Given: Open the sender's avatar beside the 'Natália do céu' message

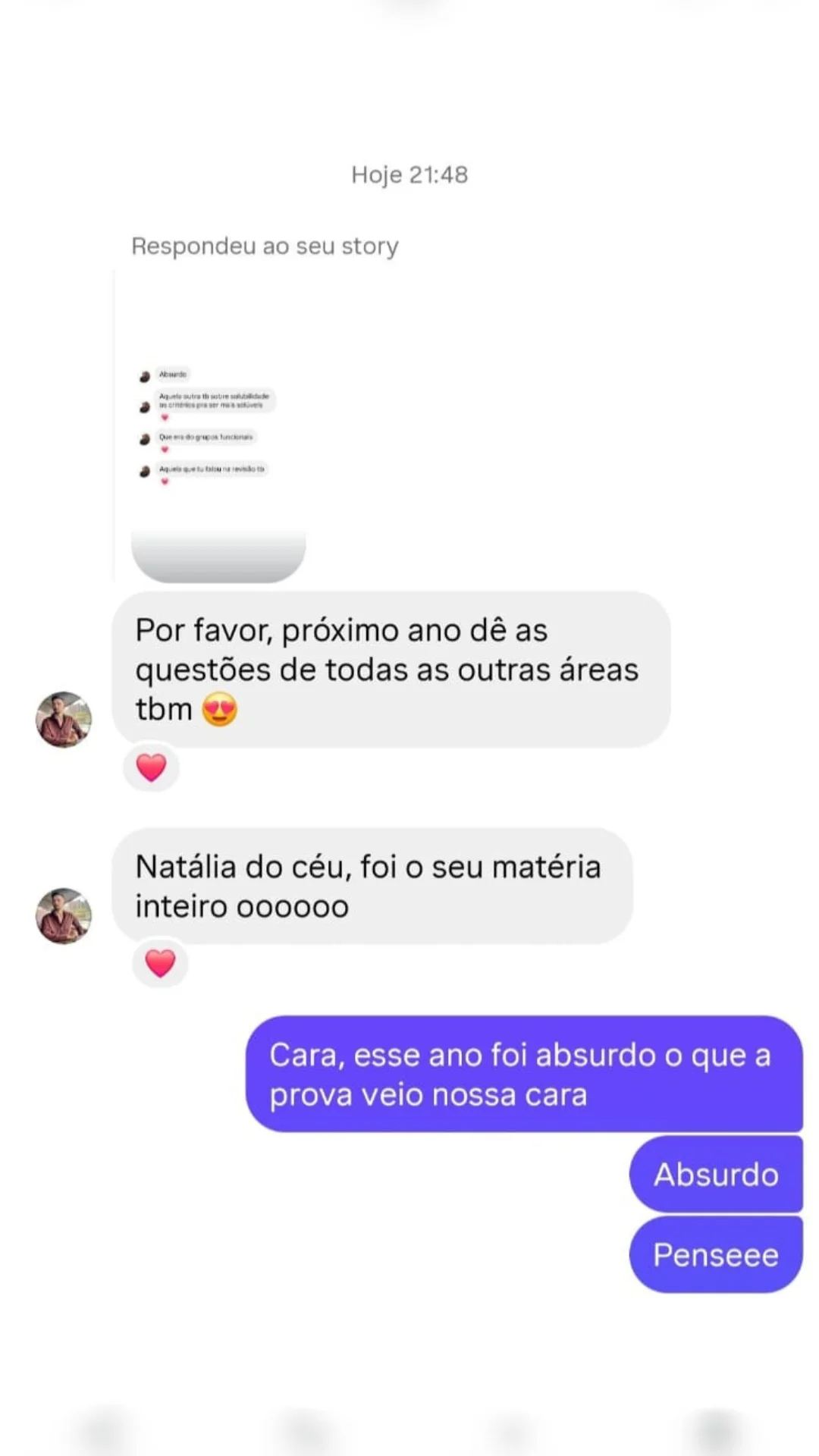Looking at the screenshot, I should coord(64,916).
